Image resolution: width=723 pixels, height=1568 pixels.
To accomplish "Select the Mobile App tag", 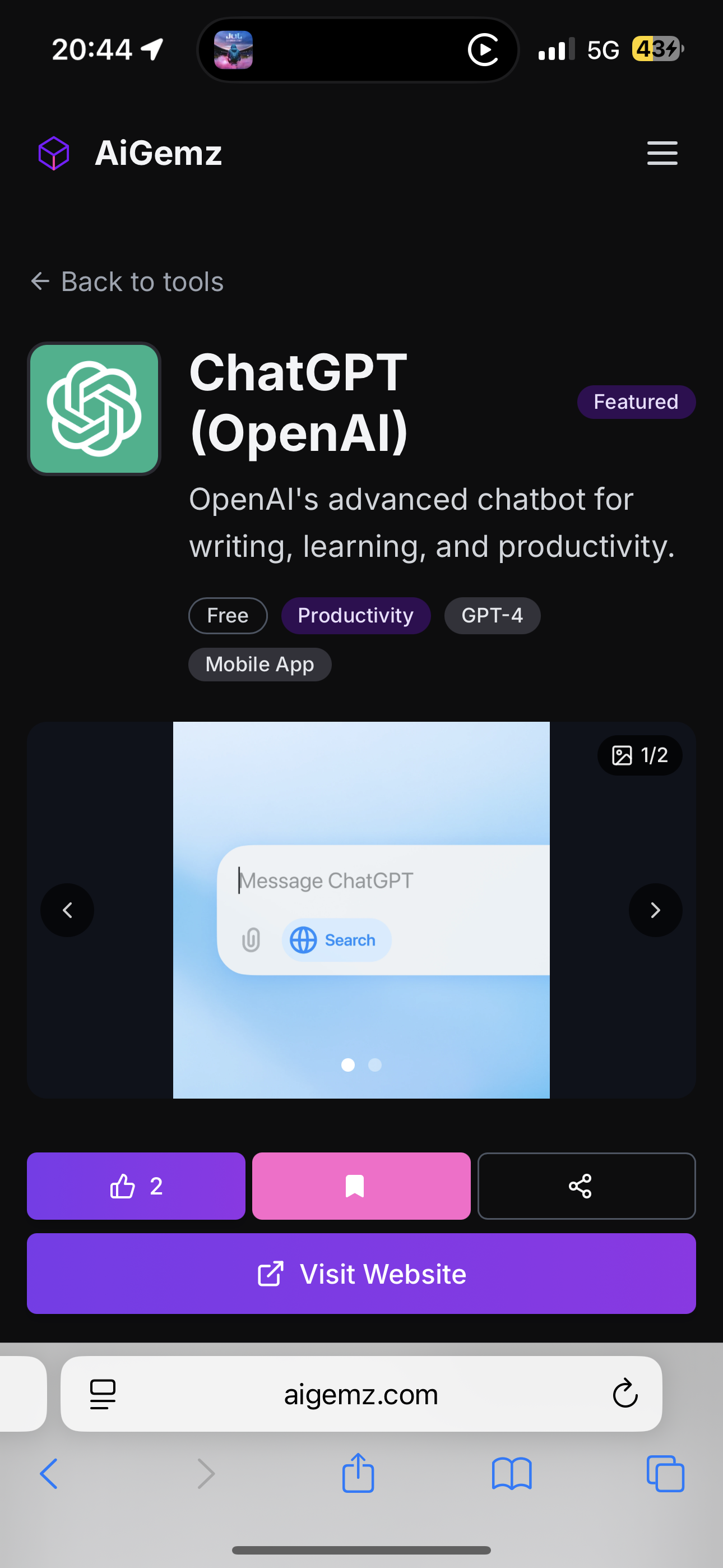I will (x=259, y=664).
